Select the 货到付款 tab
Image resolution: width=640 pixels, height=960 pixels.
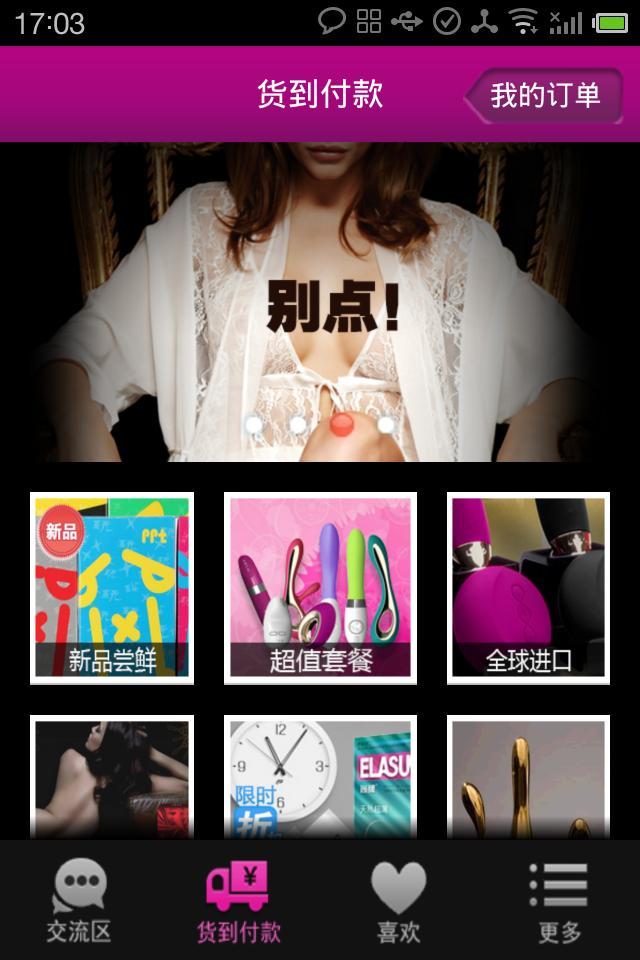[x=238, y=902]
